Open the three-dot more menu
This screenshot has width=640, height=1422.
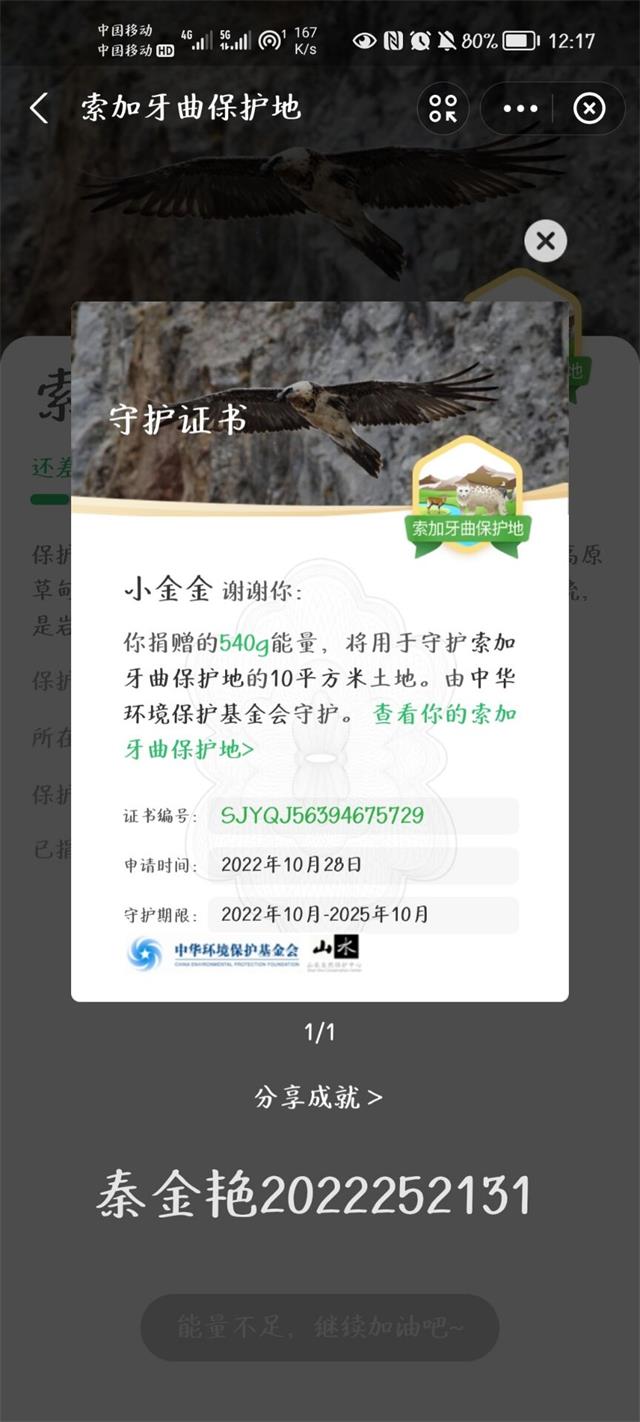tap(520, 108)
